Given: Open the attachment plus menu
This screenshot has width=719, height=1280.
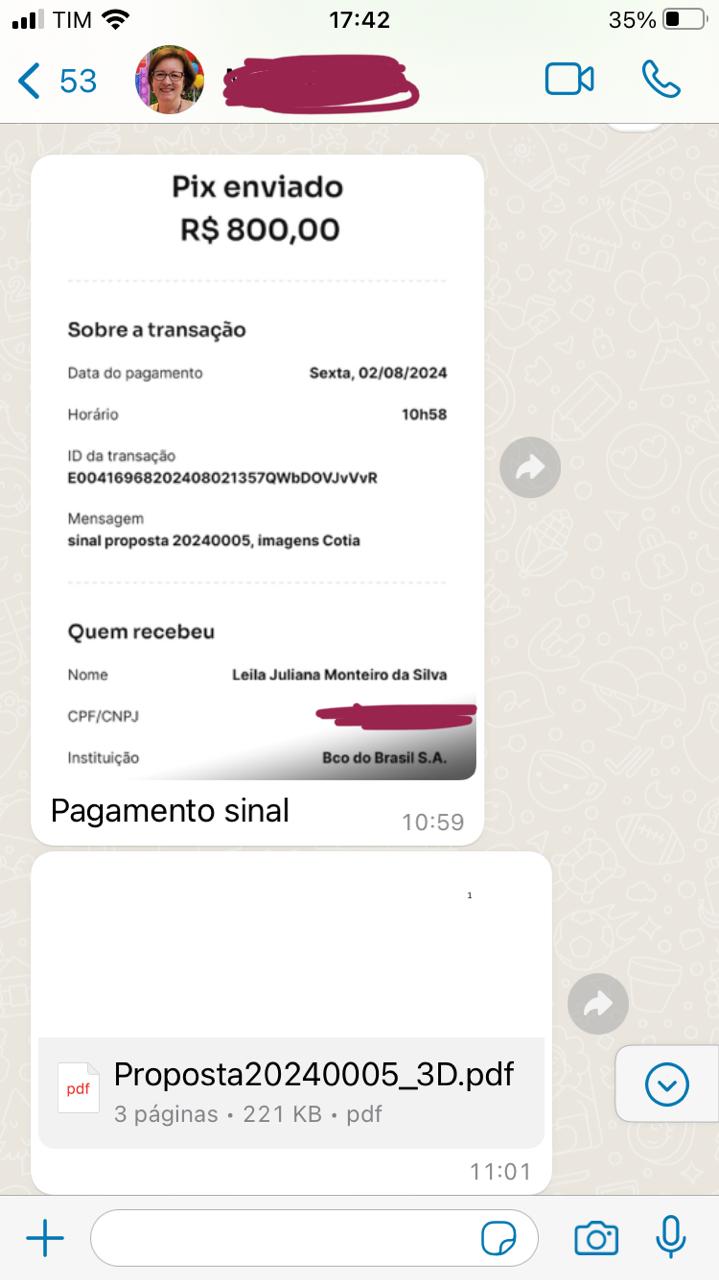Looking at the screenshot, I should point(45,1240).
